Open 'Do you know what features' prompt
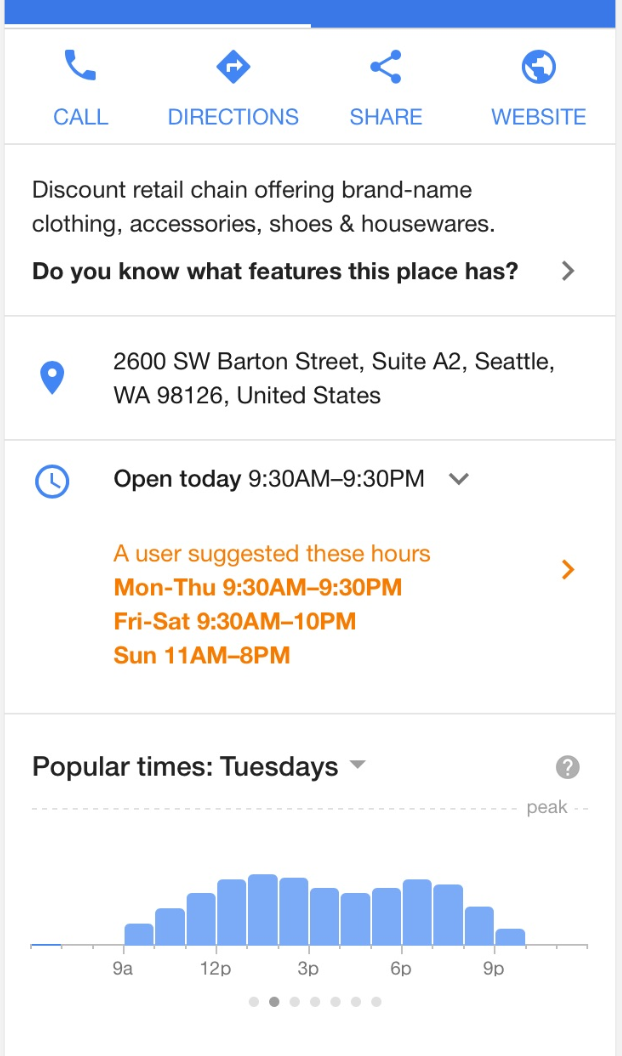 click(x=304, y=271)
